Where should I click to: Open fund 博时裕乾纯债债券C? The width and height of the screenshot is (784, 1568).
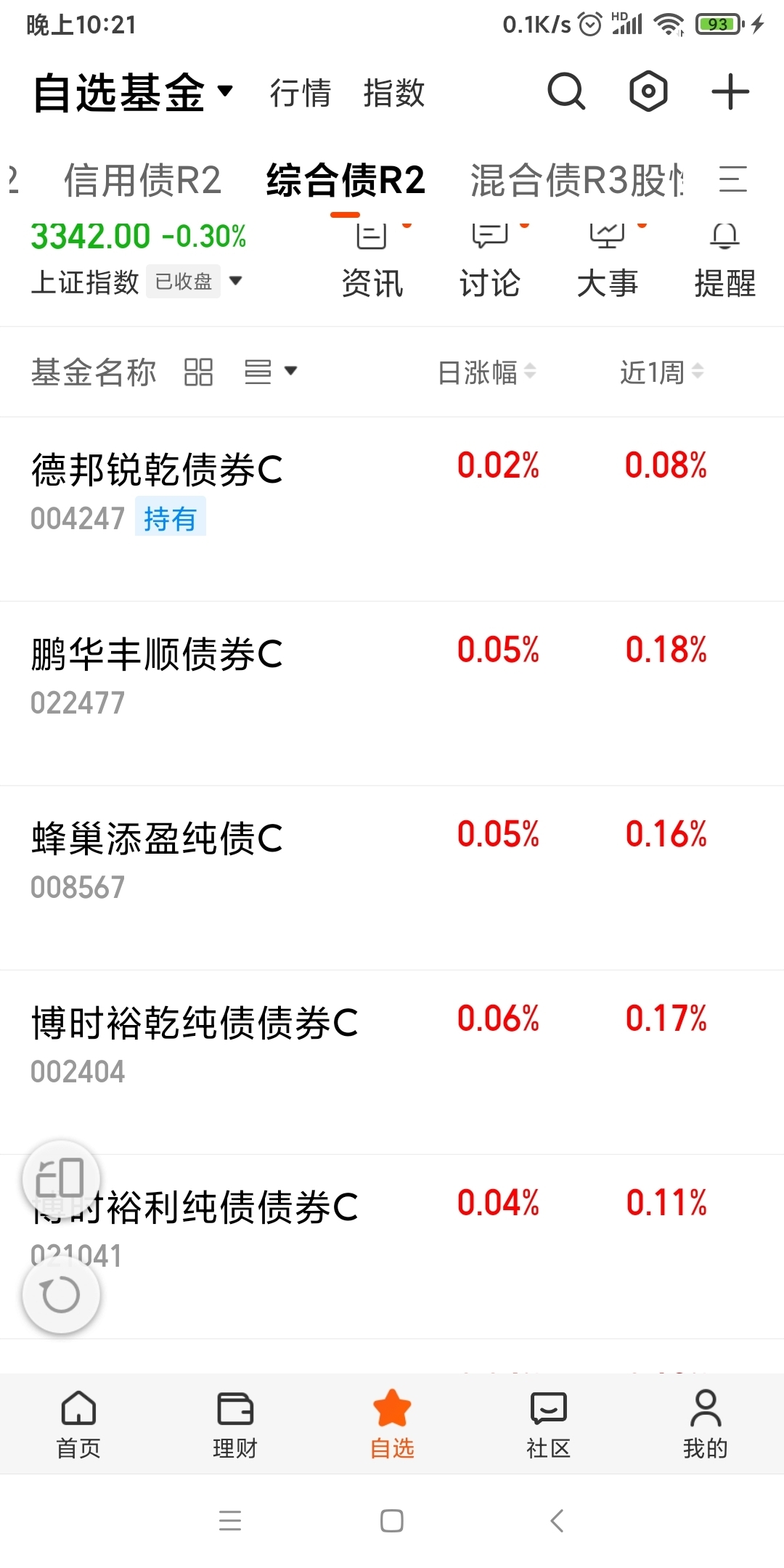tap(392, 1062)
